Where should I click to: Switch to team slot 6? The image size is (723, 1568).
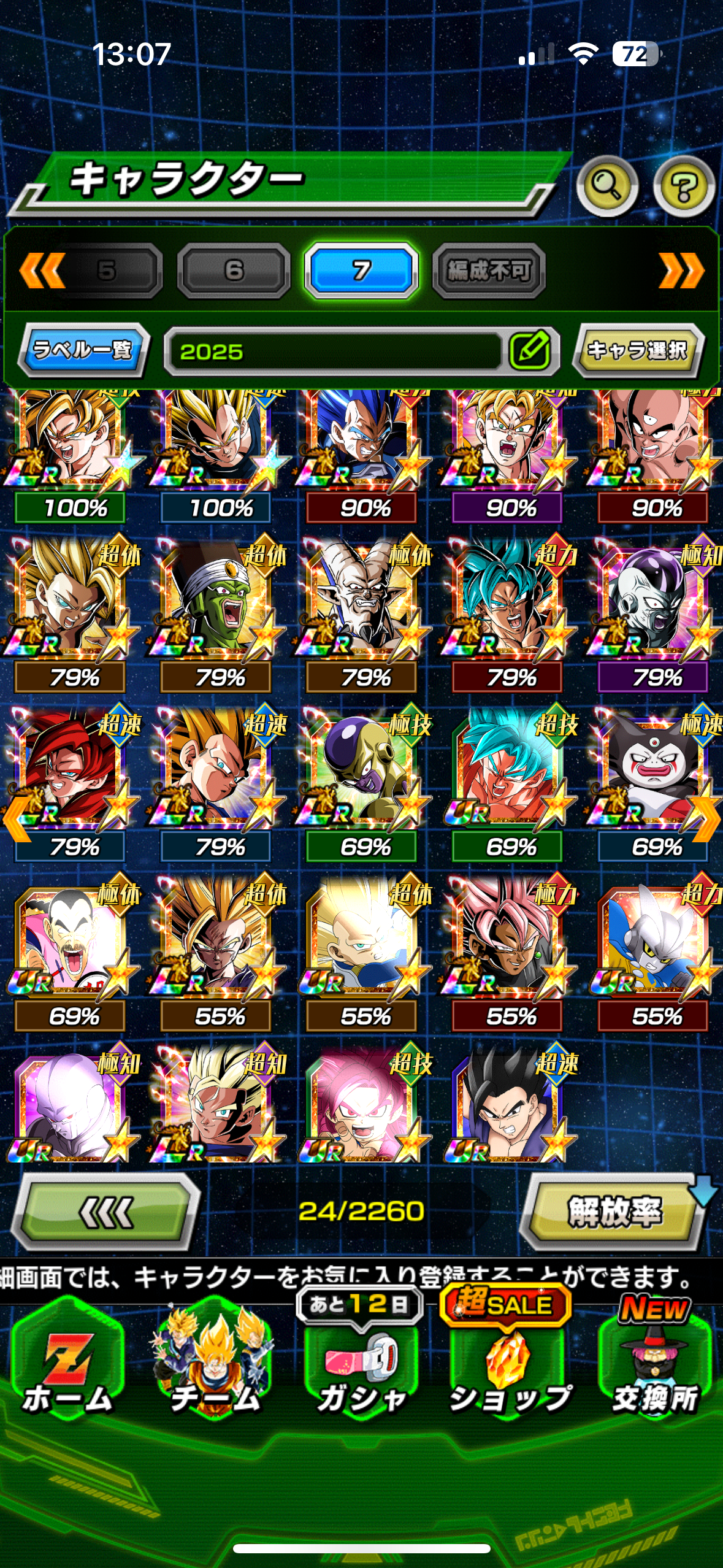coord(234,271)
